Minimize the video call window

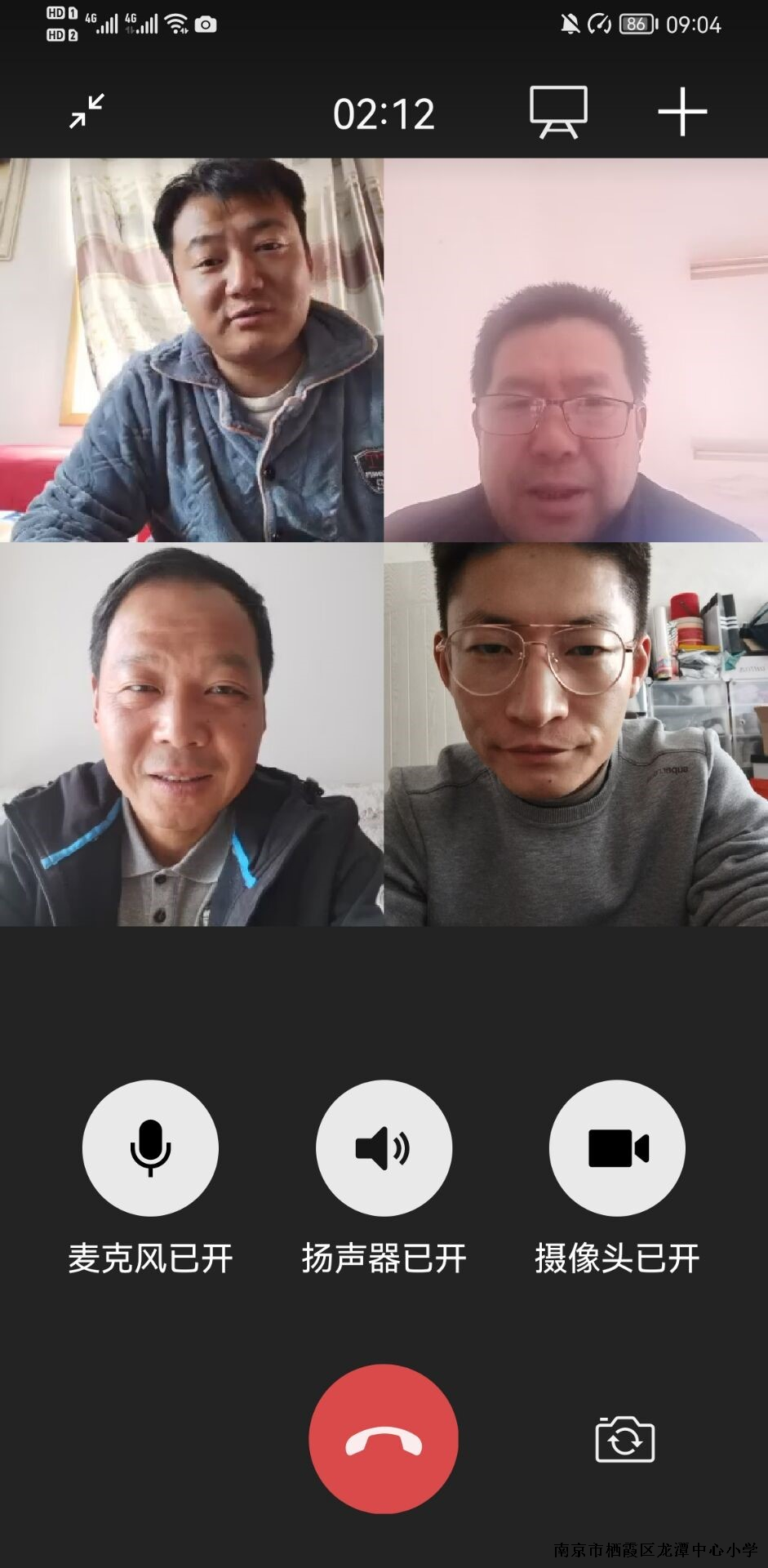coord(87,111)
